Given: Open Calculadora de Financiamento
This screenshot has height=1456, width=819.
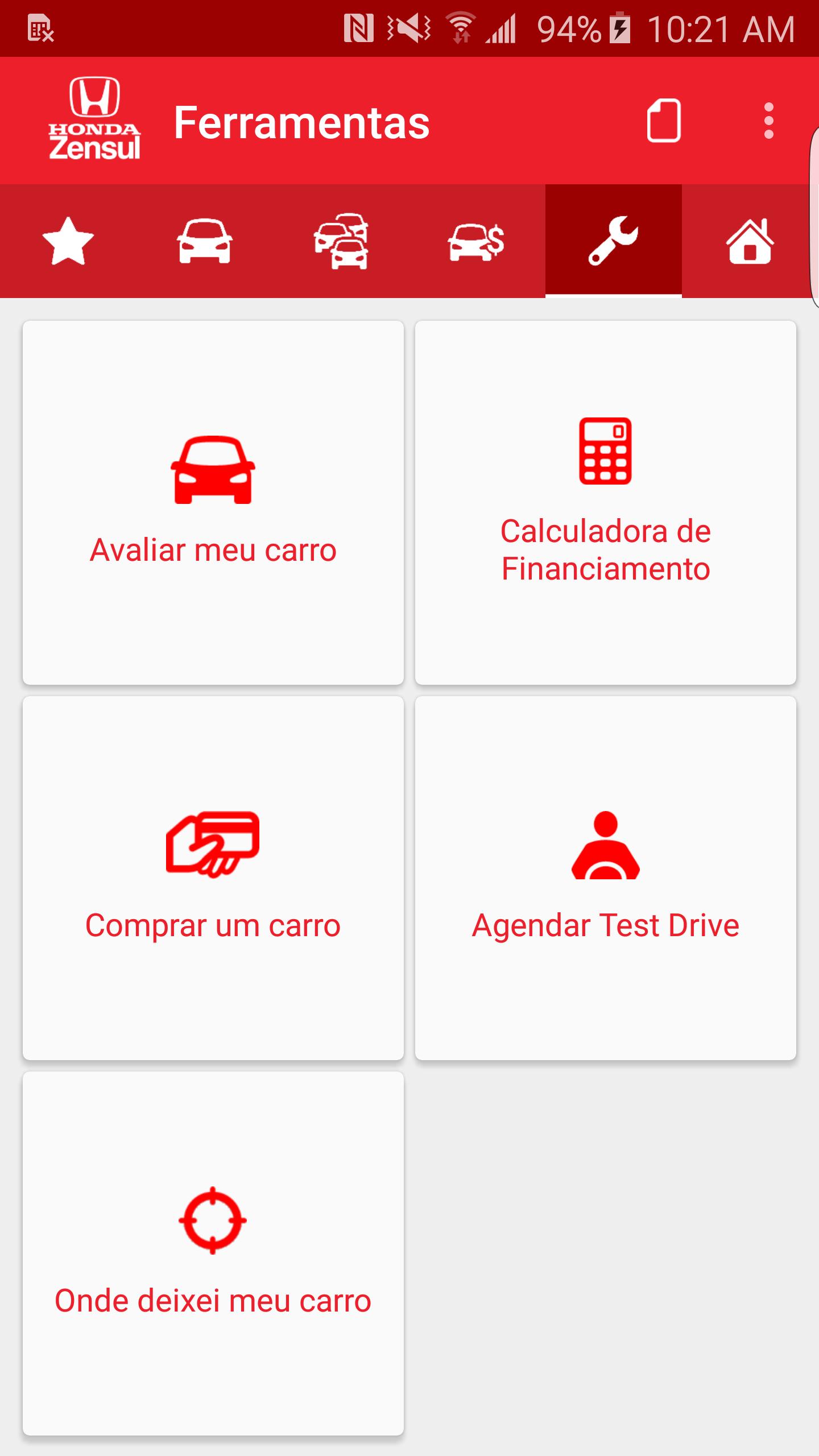Looking at the screenshot, I should (x=606, y=503).
